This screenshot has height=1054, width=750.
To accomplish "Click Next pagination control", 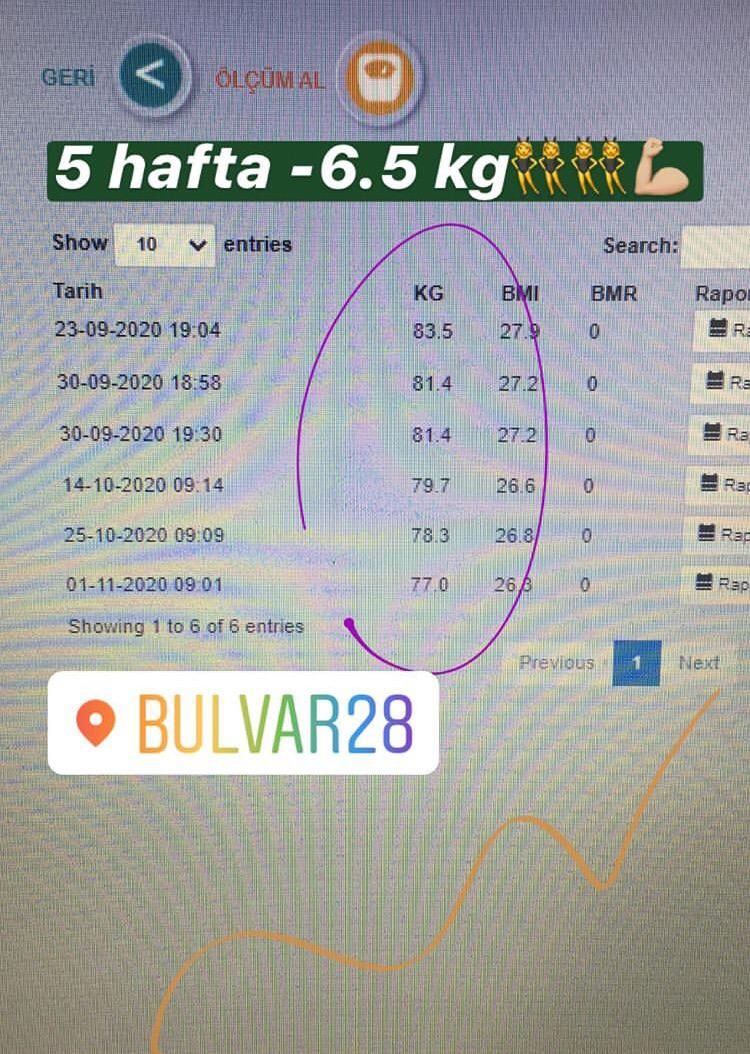I will point(699,663).
